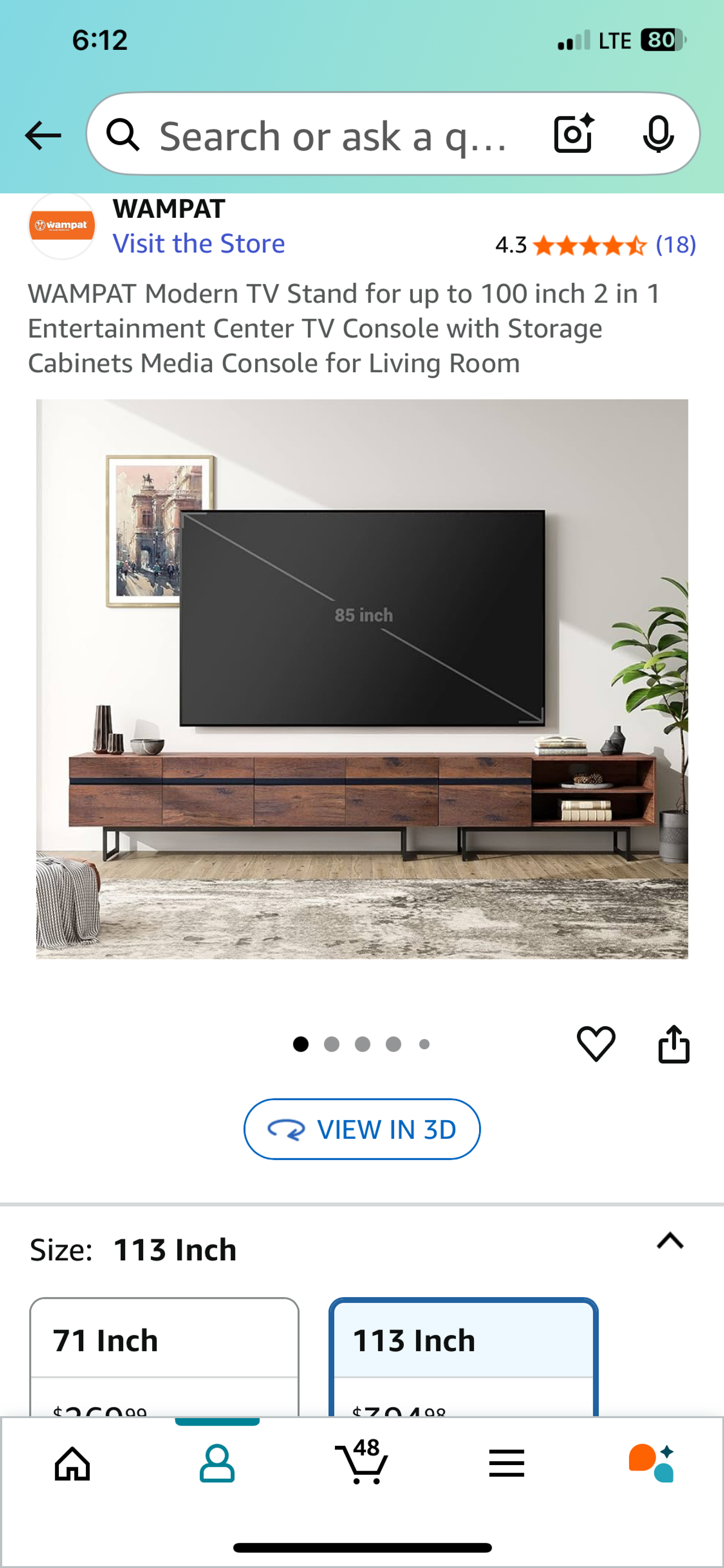Share this product
This screenshot has width=724, height=1568.
[x=674, y=1044]
